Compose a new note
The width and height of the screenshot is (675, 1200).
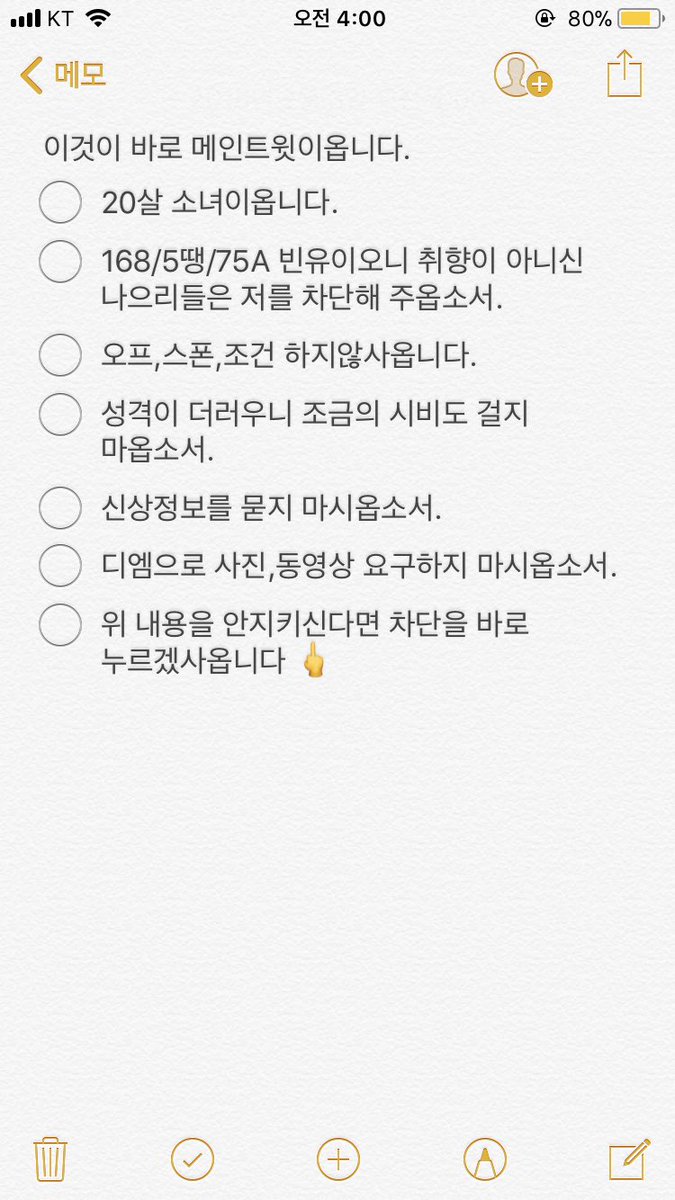(x=630, y=1159)
